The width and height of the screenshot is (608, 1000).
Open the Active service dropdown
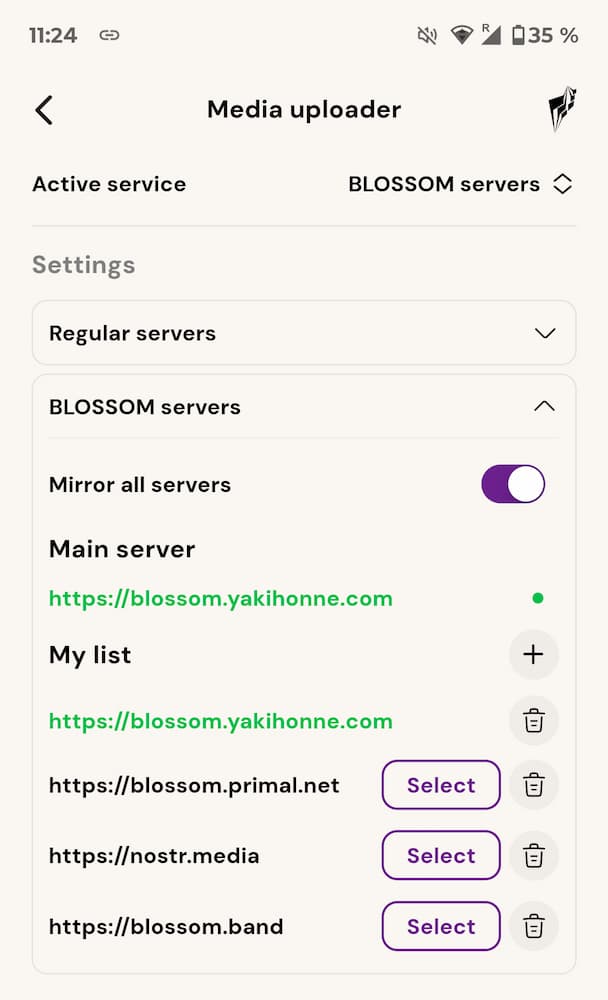tap(460, 184)
